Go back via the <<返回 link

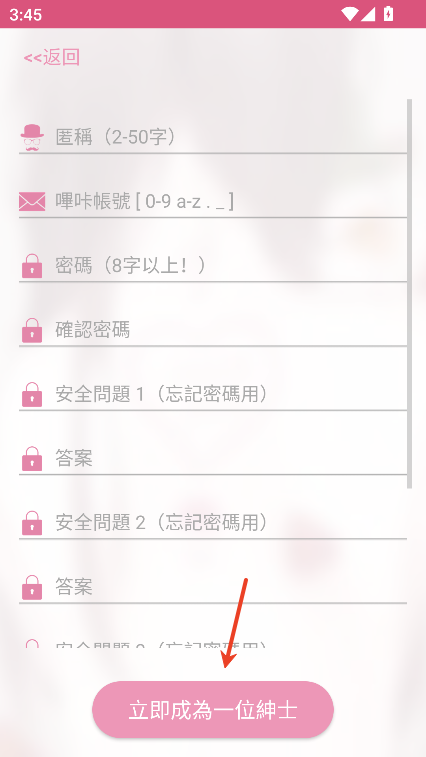[51, 57]
